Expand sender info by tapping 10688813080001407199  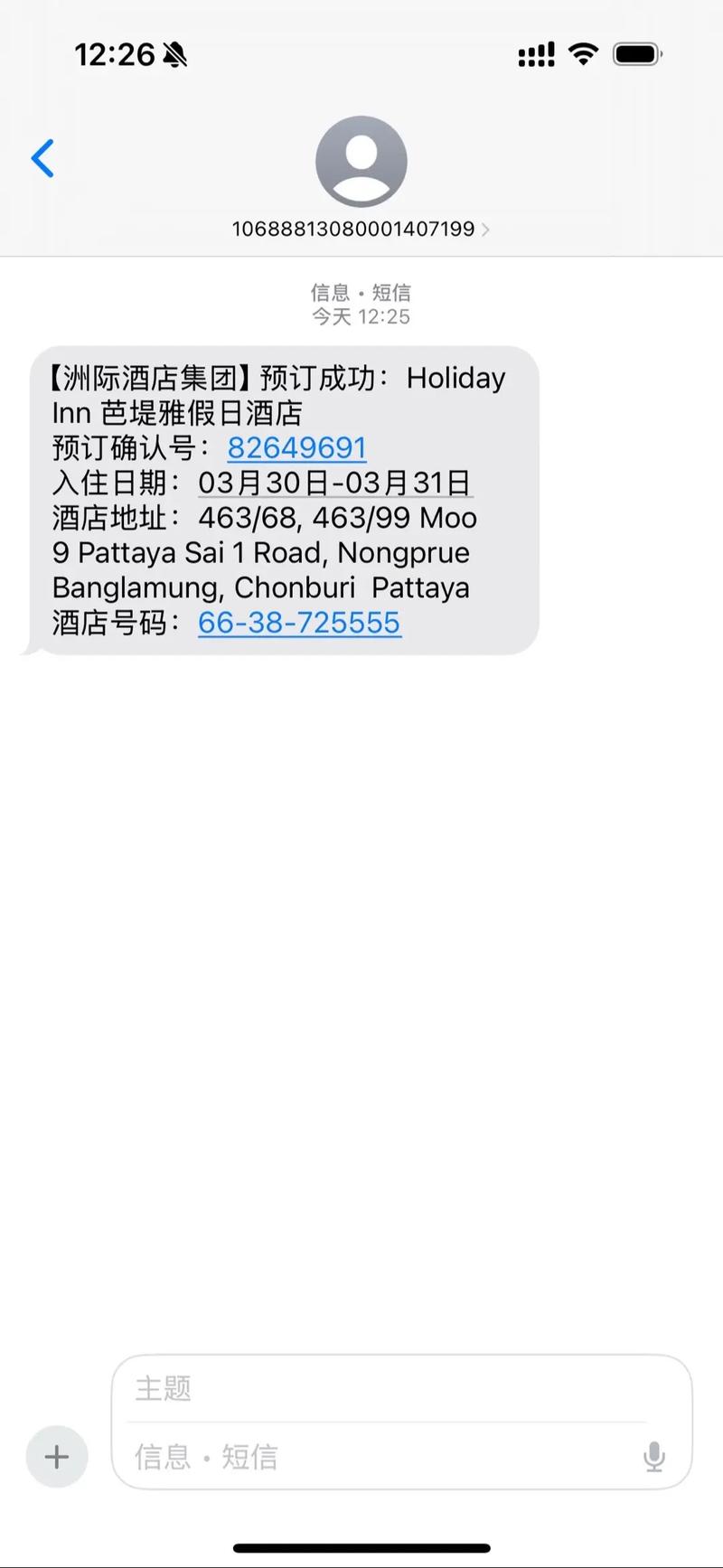[x=352, y=230]
